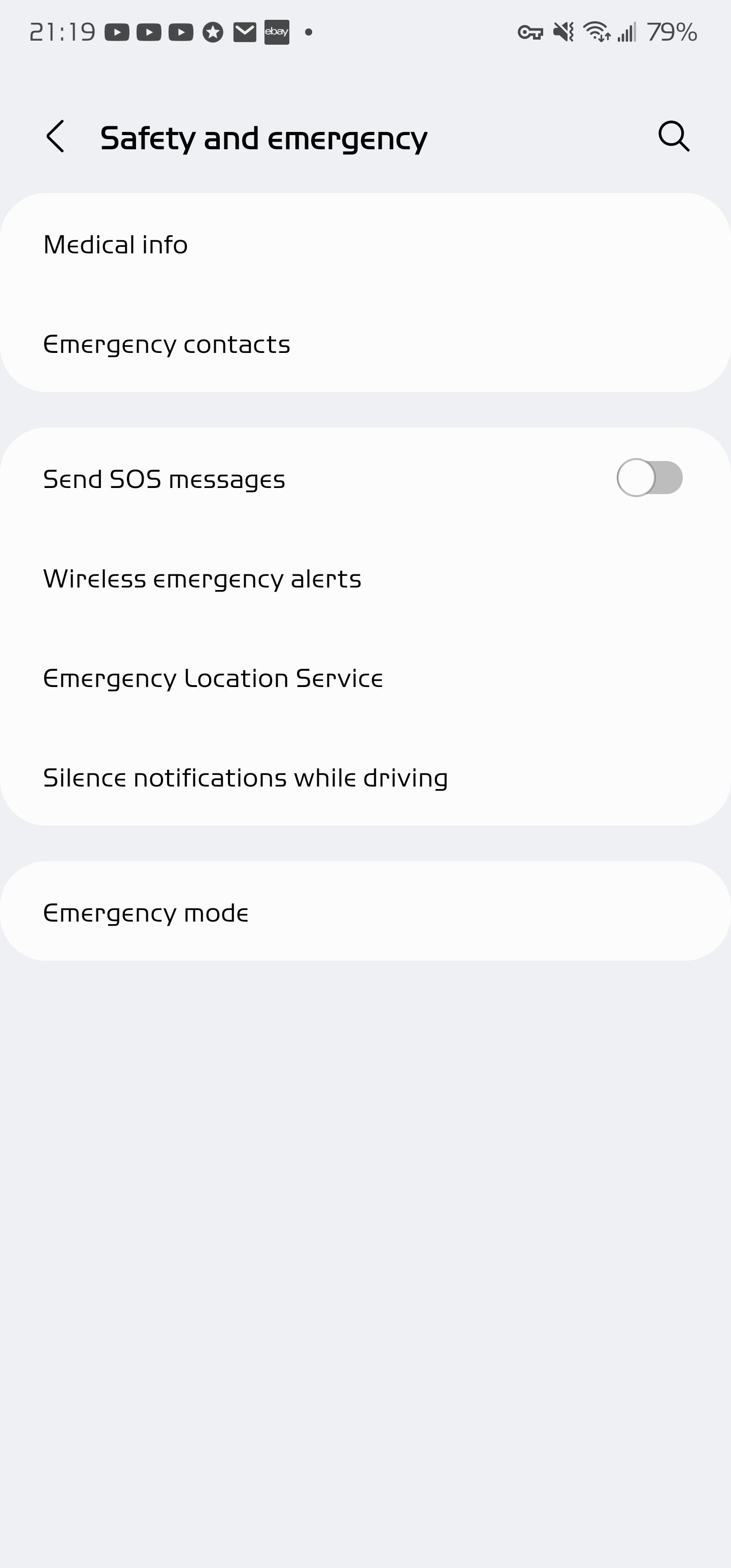This screenshot has height=1568, width=731.
Task: Open Emergency mode
Action: pyautogui.click(x=146, y=913)
